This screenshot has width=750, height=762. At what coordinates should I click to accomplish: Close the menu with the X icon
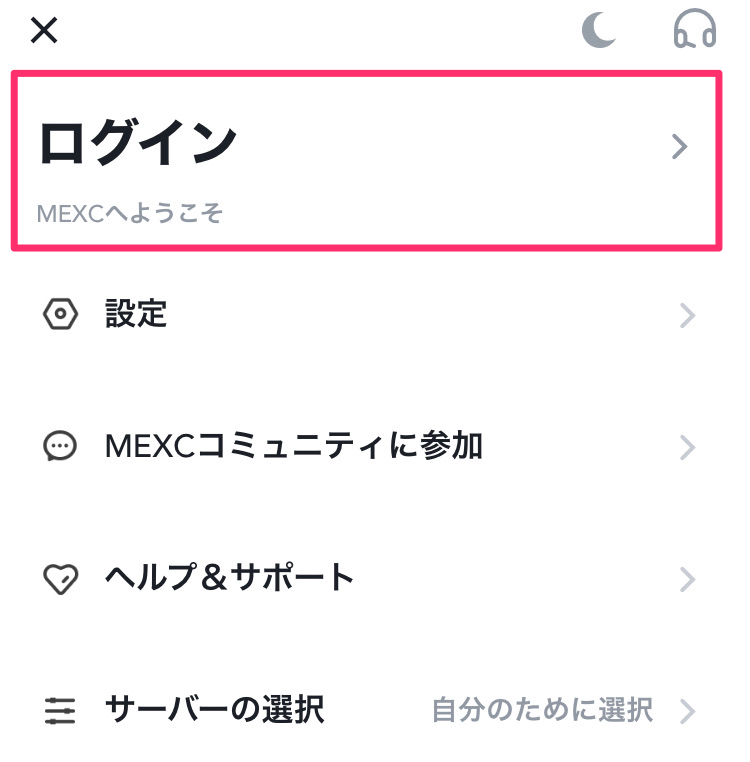[x=44, y=31]
